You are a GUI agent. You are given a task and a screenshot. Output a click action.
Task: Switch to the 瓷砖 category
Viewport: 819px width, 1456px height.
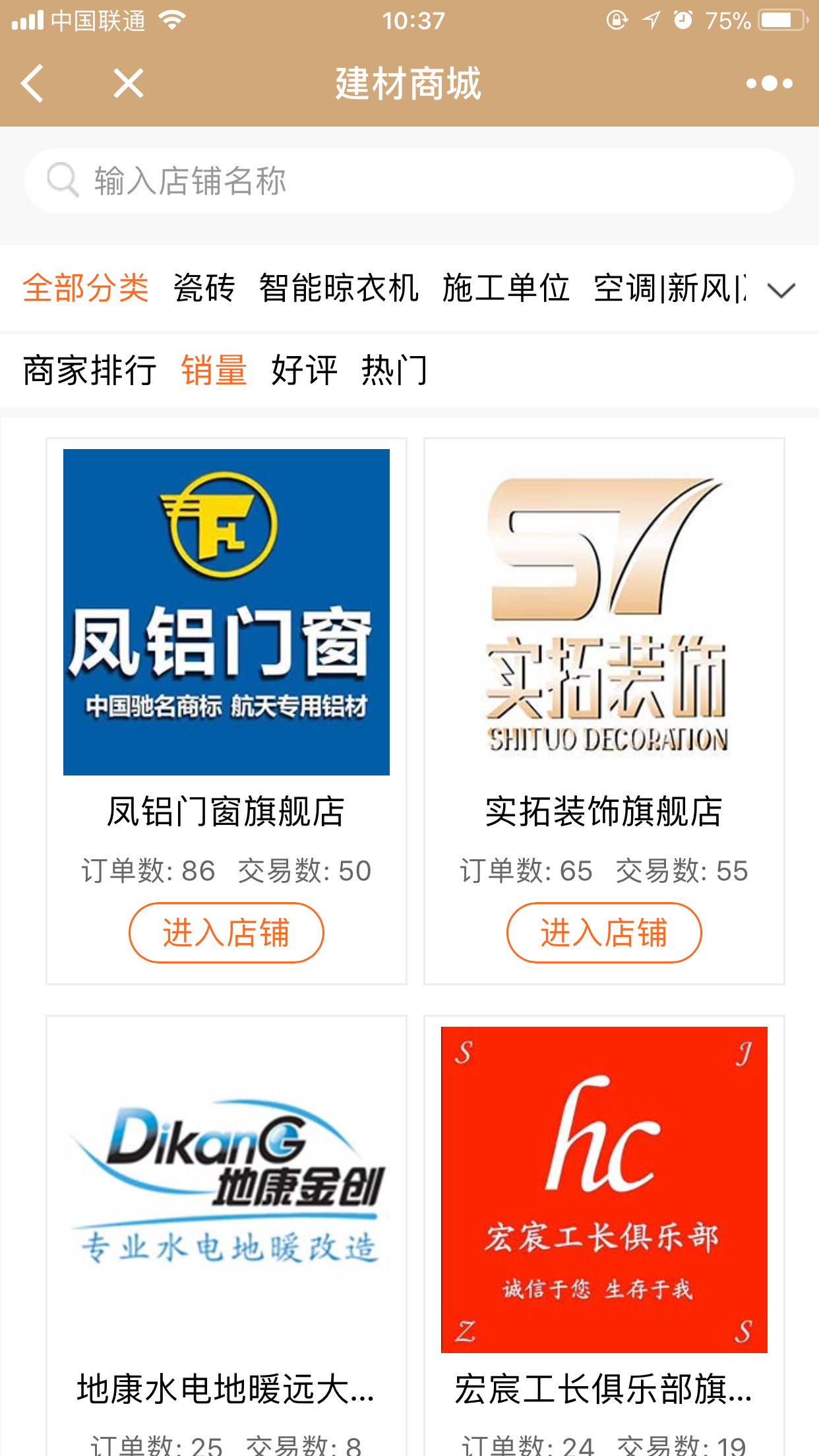204,288
